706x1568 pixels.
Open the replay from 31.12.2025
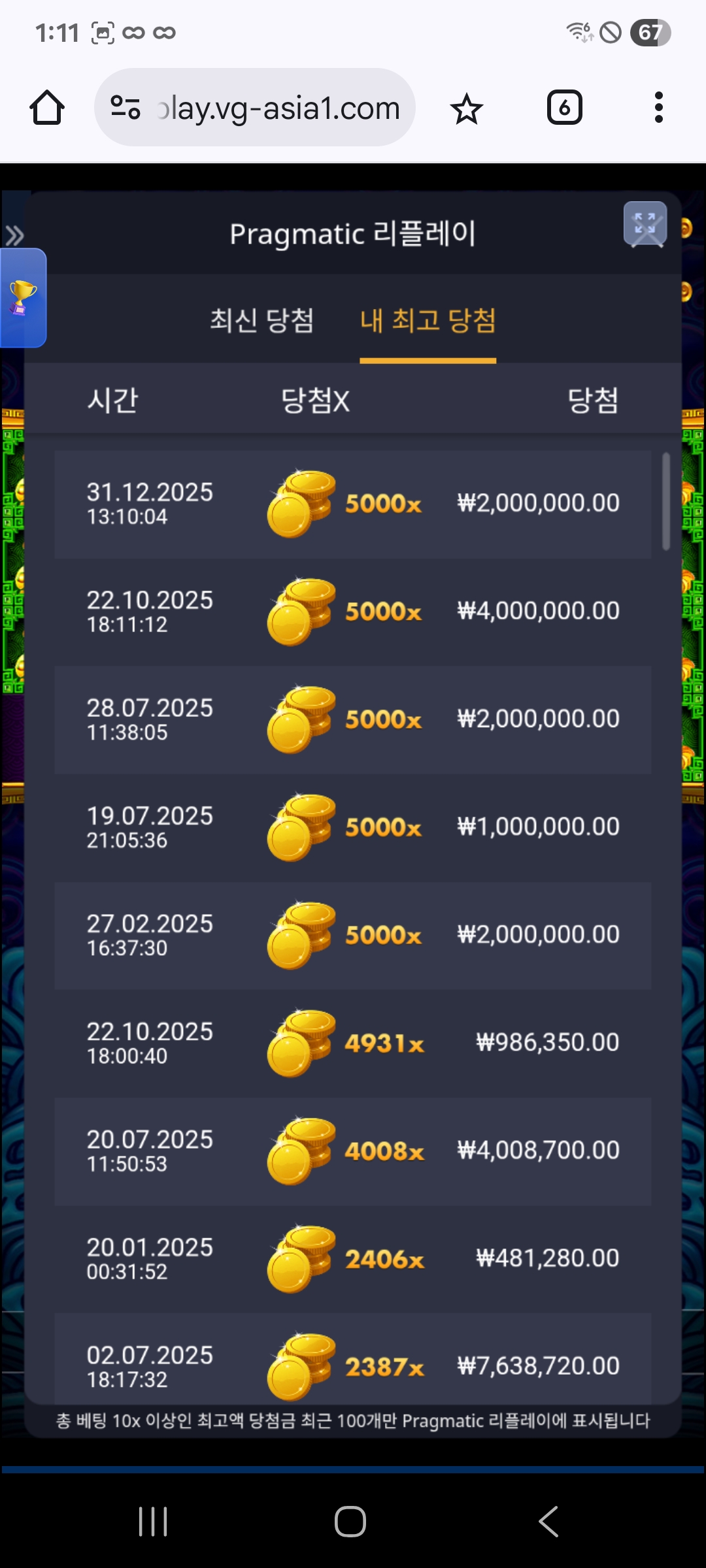(352, 504)
